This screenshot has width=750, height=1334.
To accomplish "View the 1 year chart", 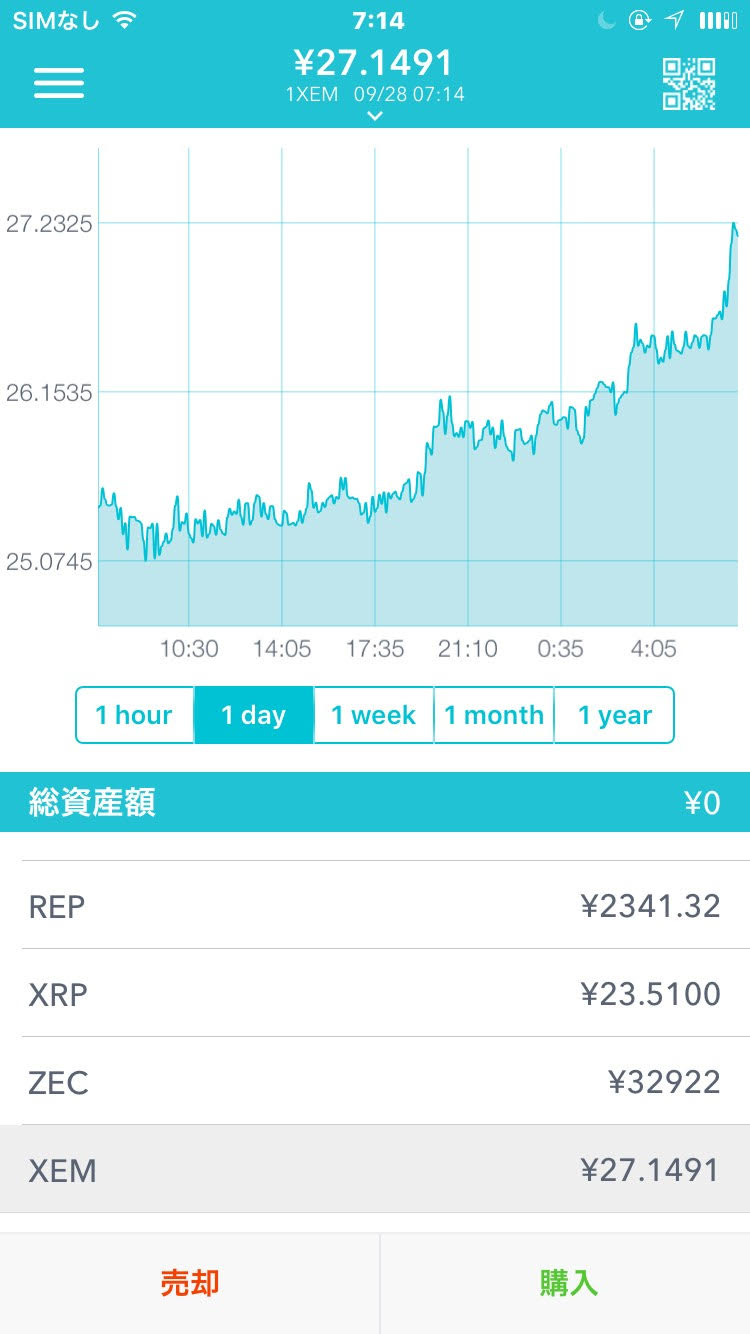I will [x=614, y=715].
